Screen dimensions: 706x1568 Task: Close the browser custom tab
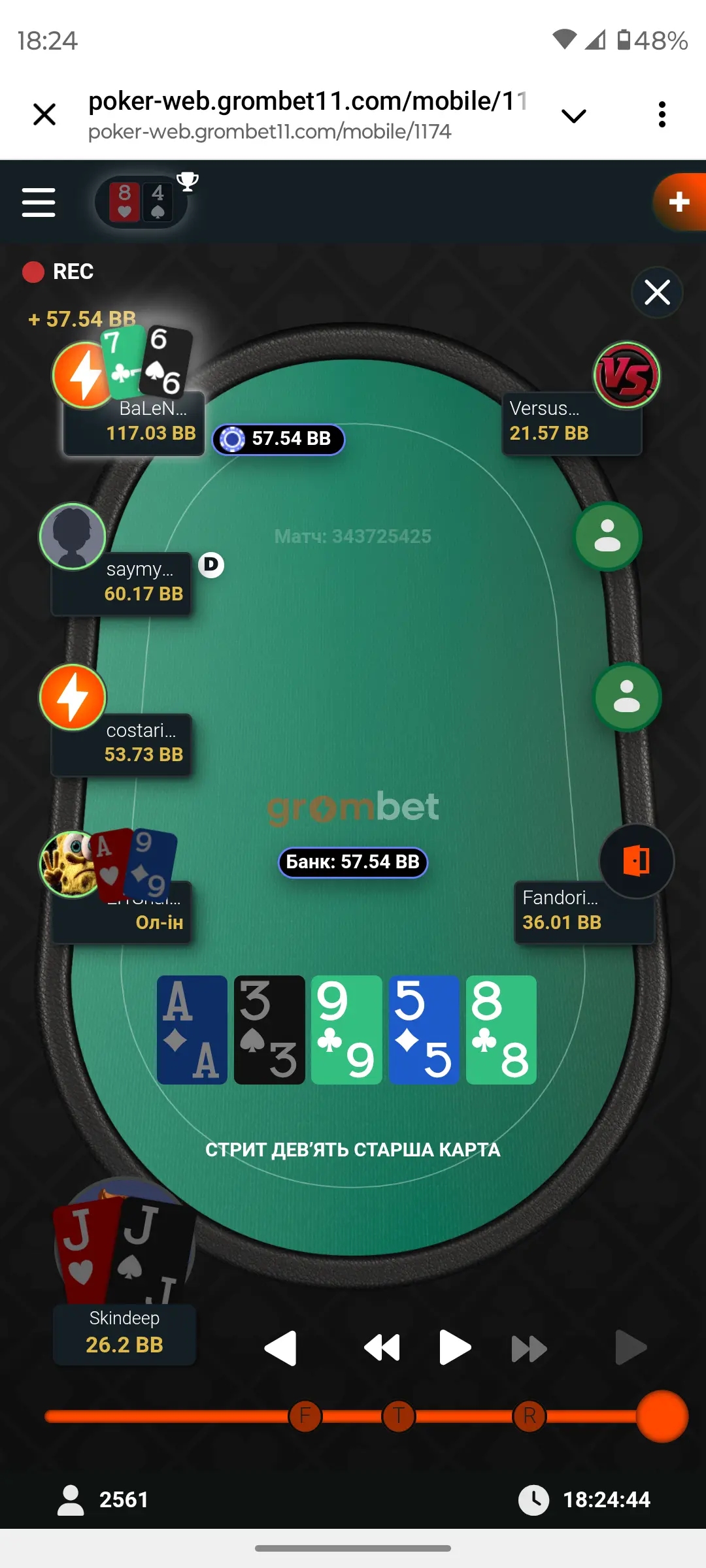[44, 114]
